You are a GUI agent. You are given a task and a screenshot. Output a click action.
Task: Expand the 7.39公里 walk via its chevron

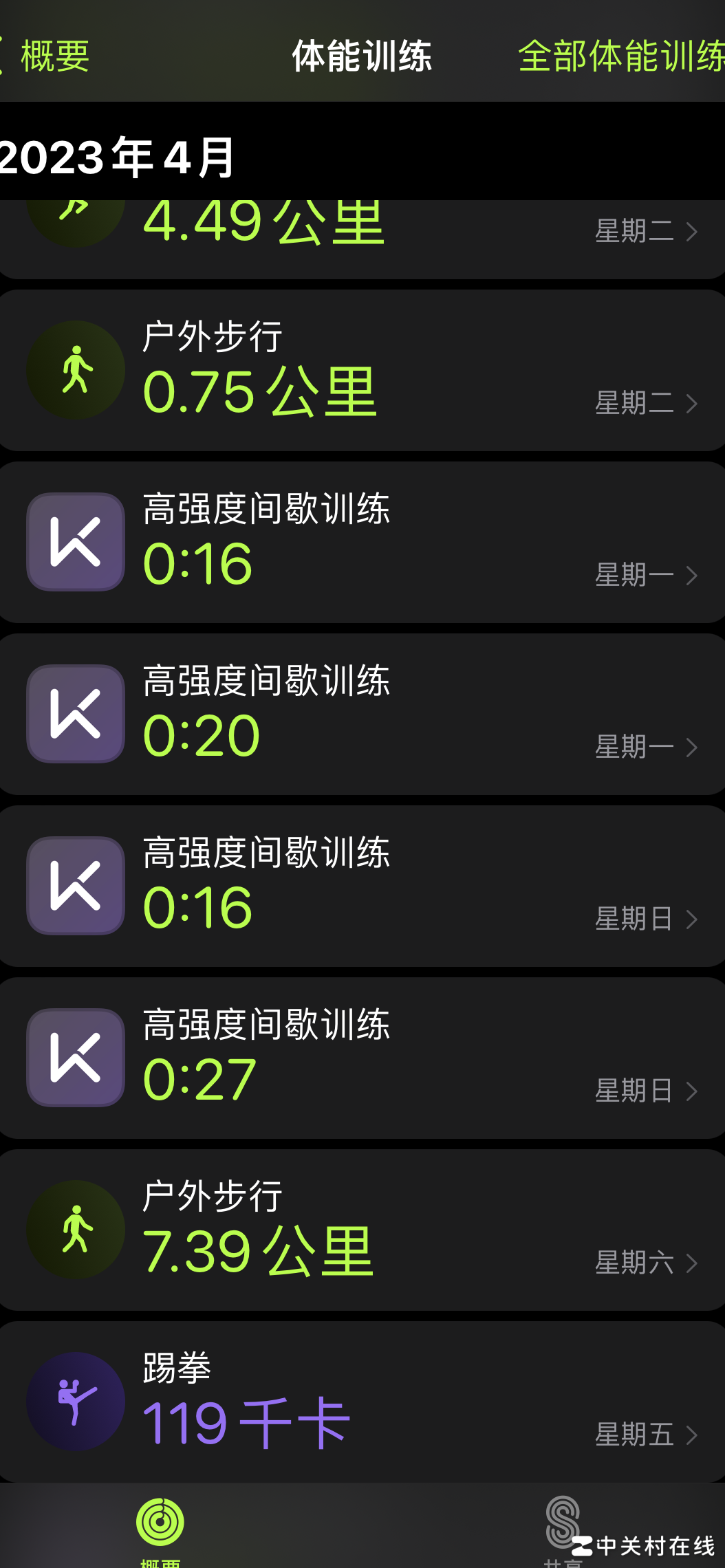click(691, 1264)
